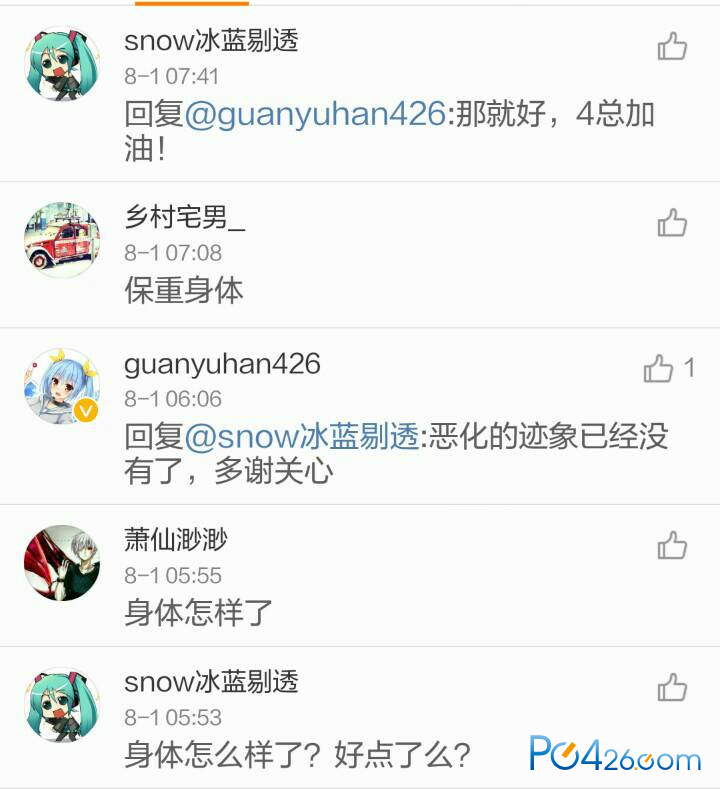Reply to 萧仙渺渺's comment 身体怎样了
Viewport: 720px width, 789px height.
[198, 612]
